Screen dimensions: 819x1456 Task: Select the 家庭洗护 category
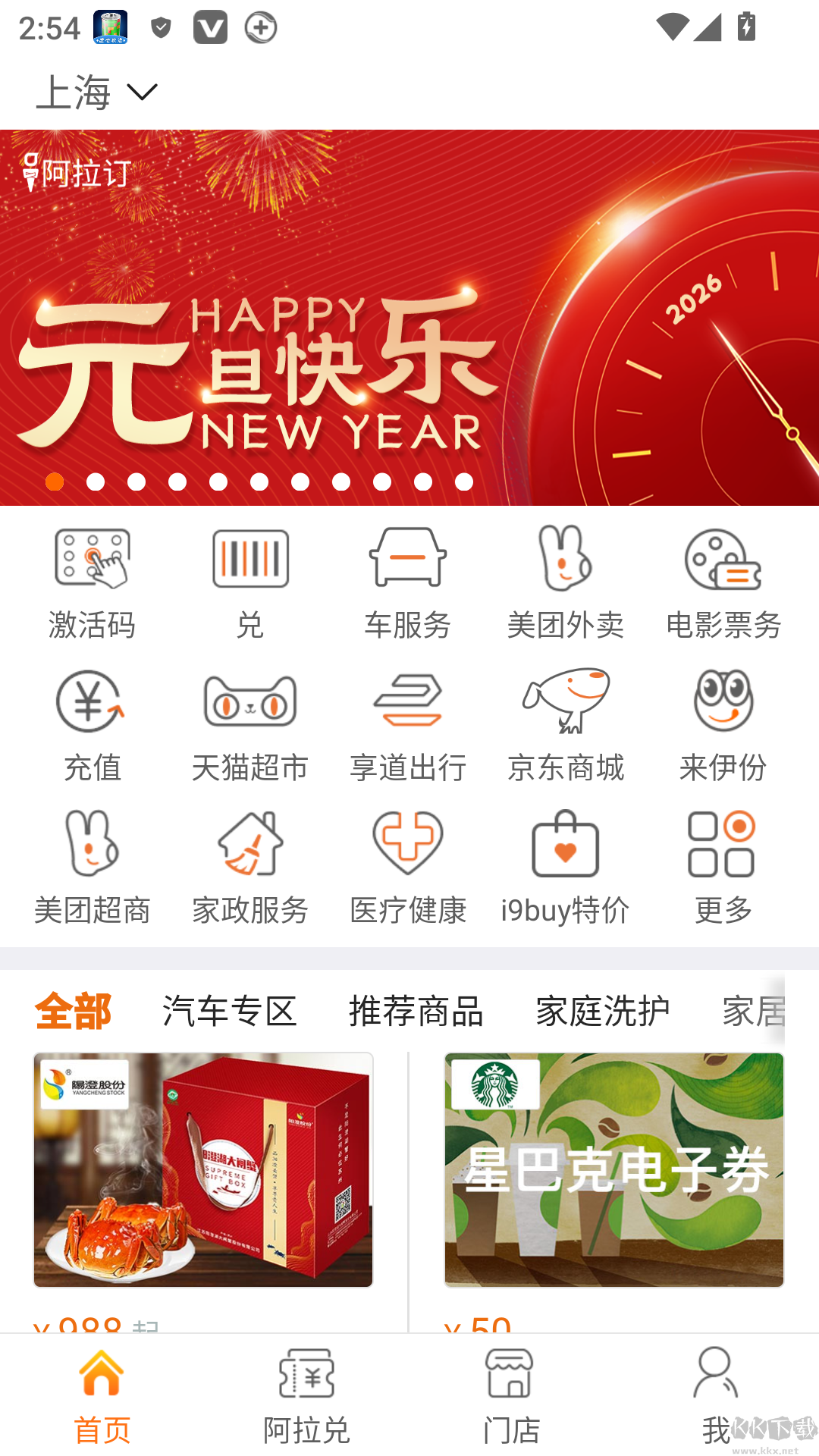pyautogui.click(x=601, y=1011)
